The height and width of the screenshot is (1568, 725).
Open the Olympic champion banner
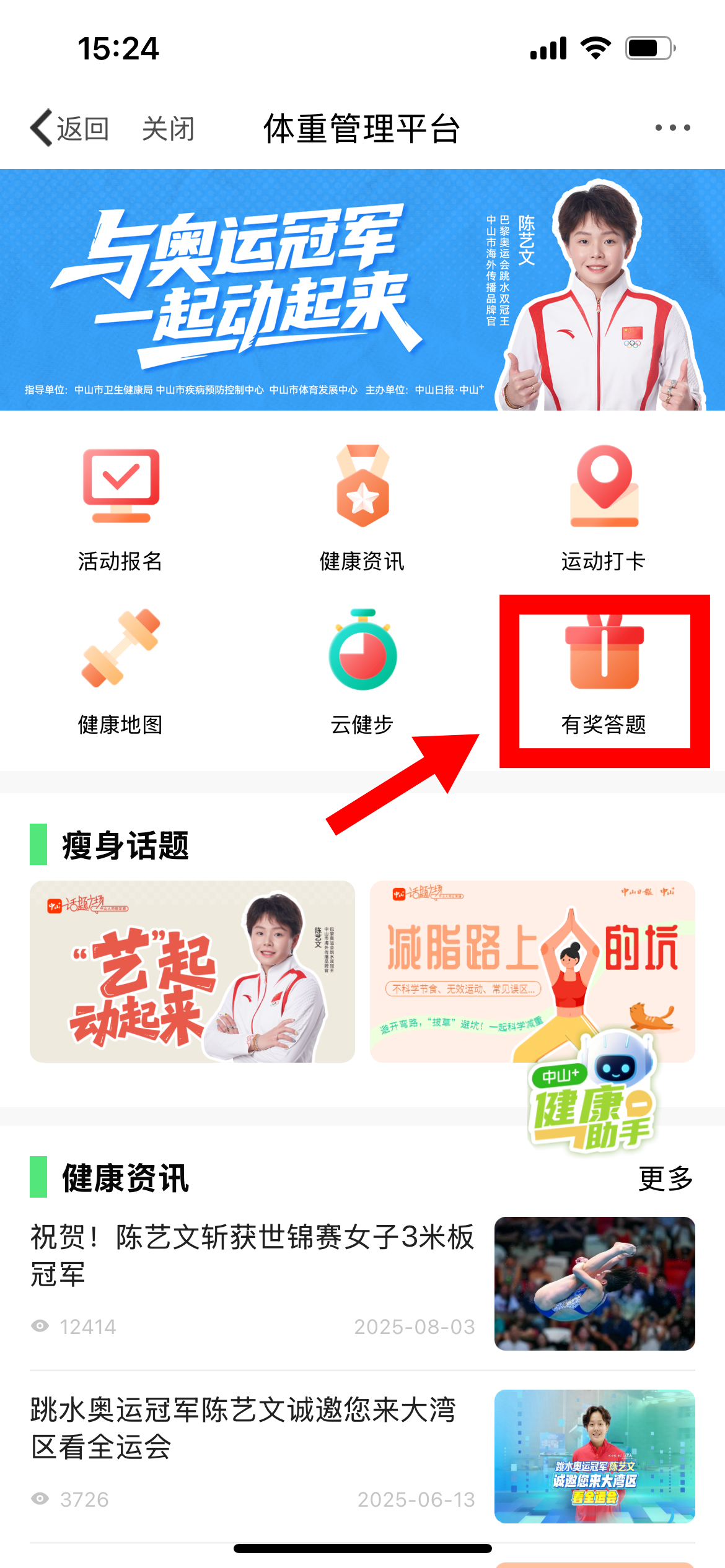(x=362, y=290)
